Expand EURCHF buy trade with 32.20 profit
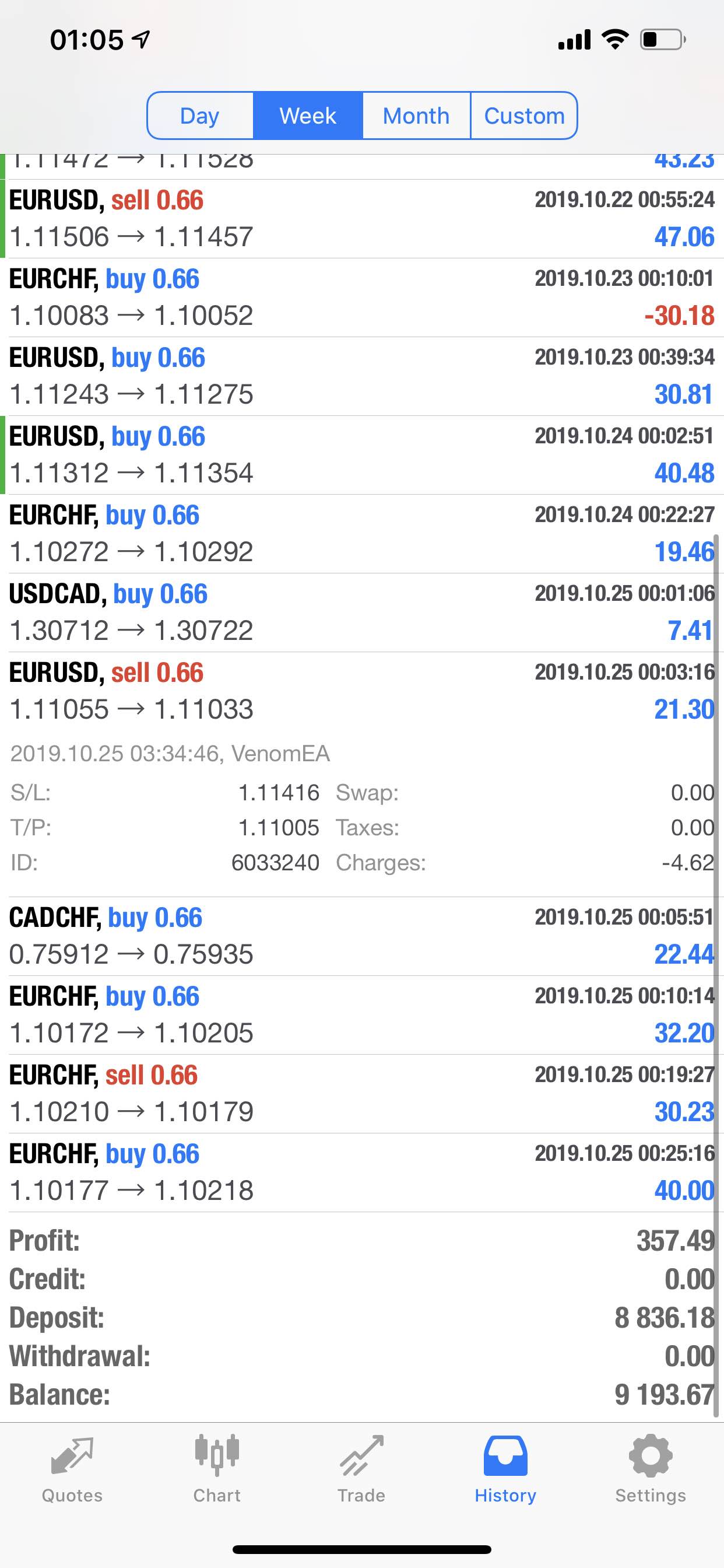This screenshot has height=1568, width=724. click(362, 1014)
